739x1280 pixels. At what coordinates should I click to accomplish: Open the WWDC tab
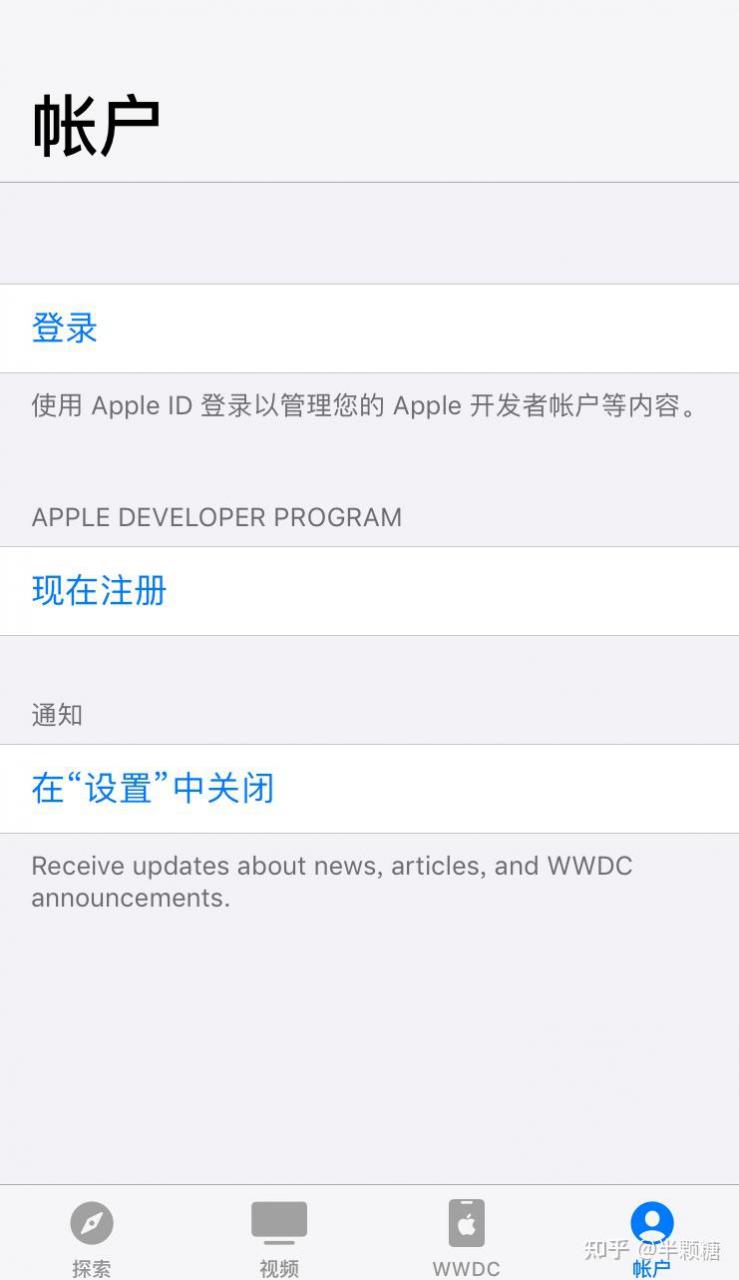click(466, 1237)
